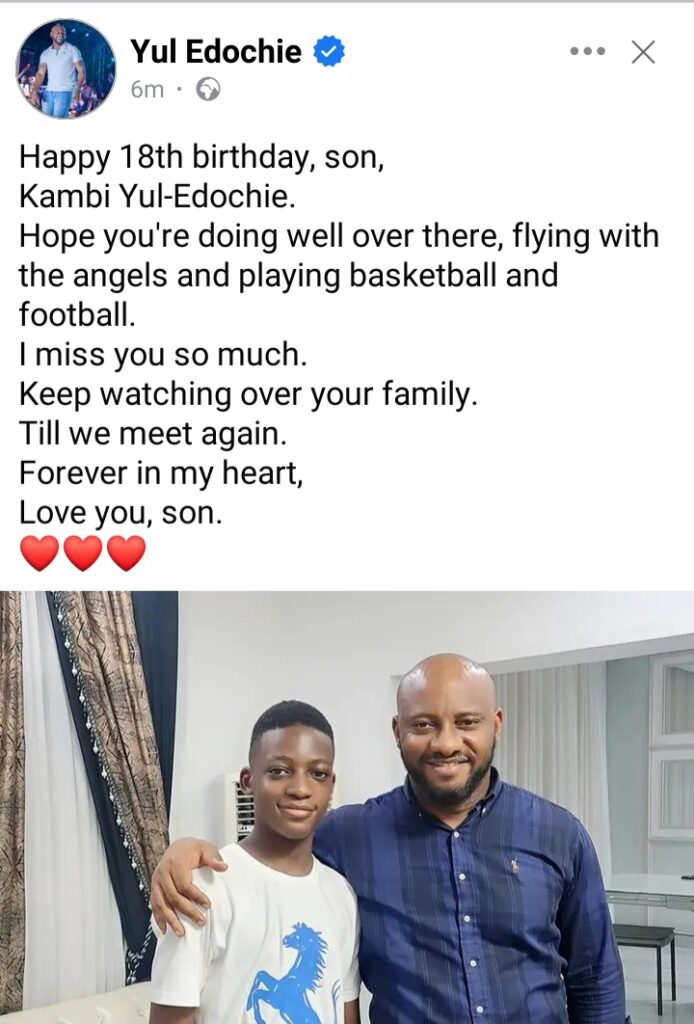Open the post's three-dot options menu
Image resolution: width=694 pixels, height=1024 pixels.
588,52
